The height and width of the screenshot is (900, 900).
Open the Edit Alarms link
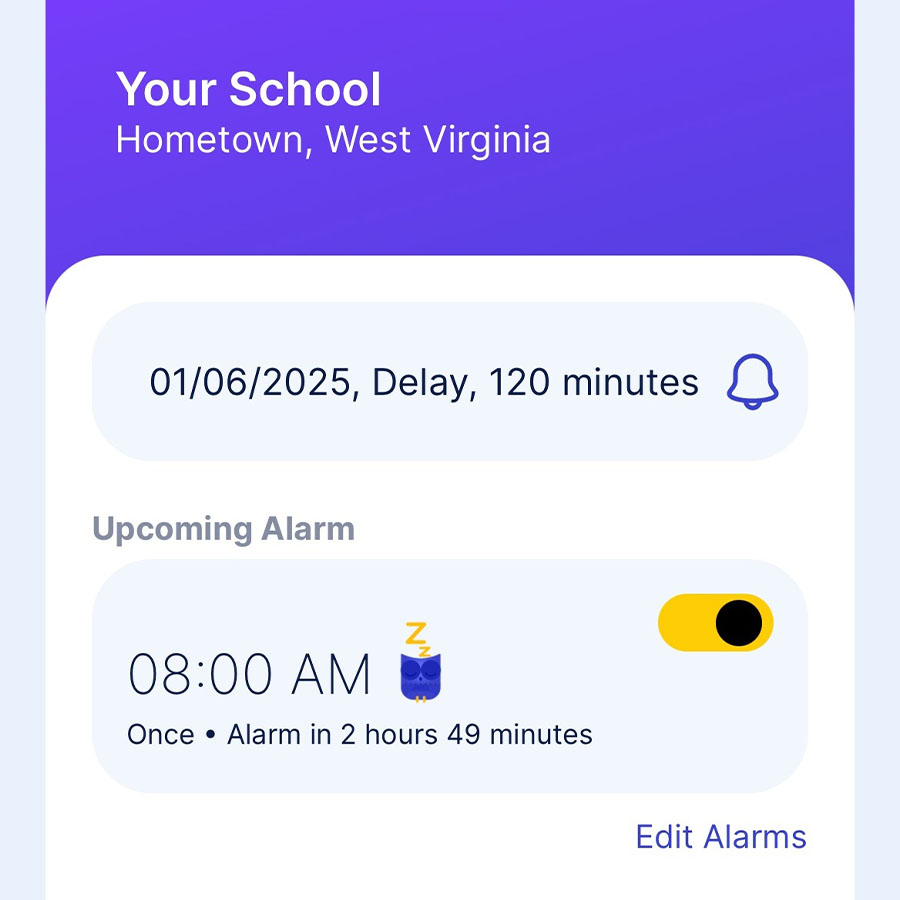pyautogui.click(x=720, y=836)
